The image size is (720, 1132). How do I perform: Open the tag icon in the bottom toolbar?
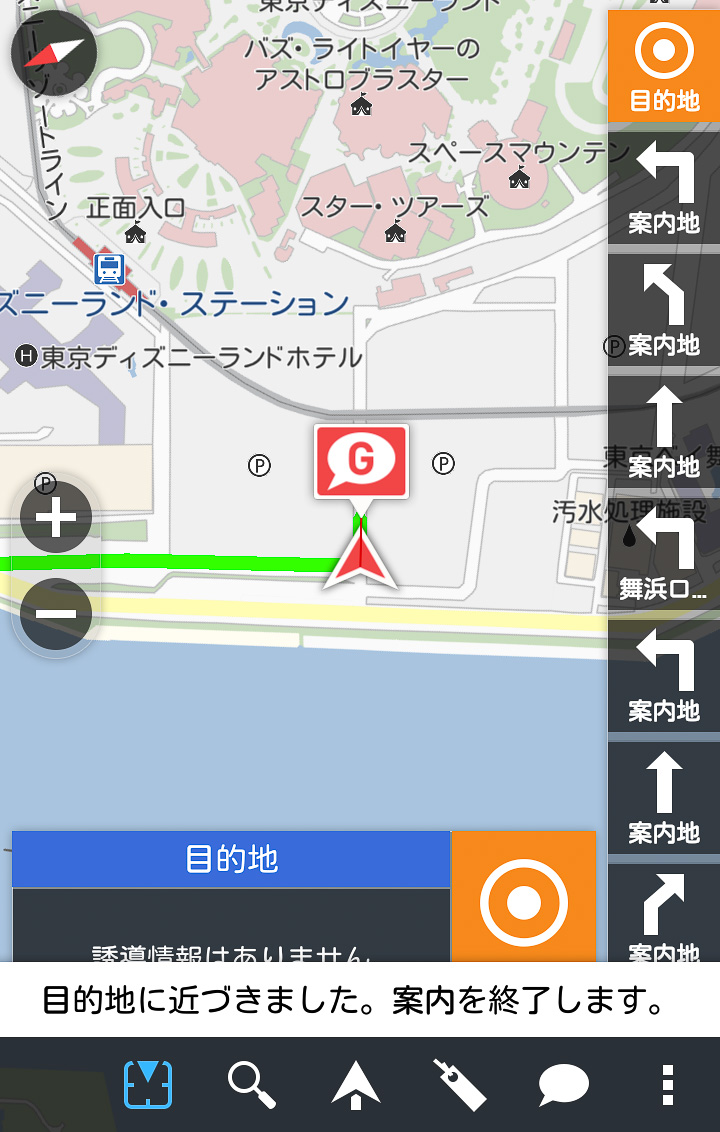459,1085
